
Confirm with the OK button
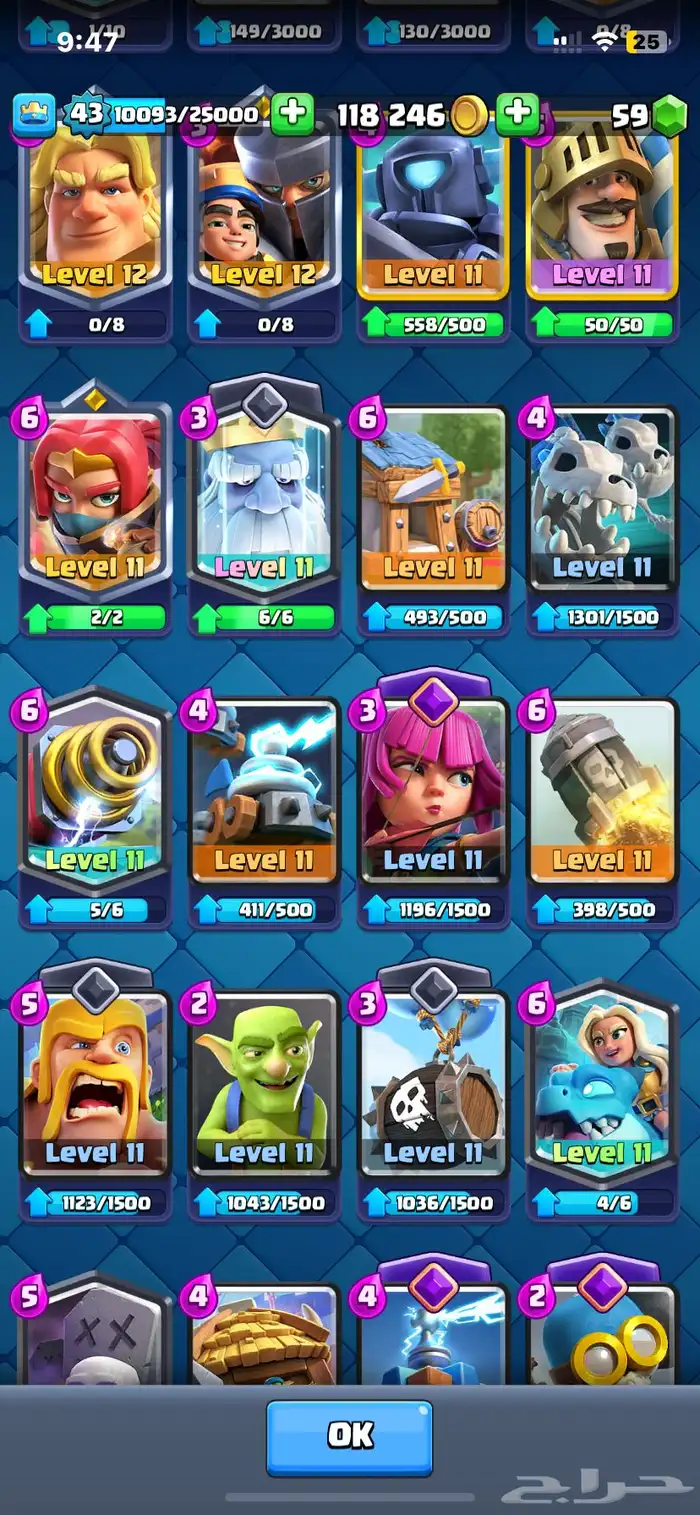point(349,1437)
